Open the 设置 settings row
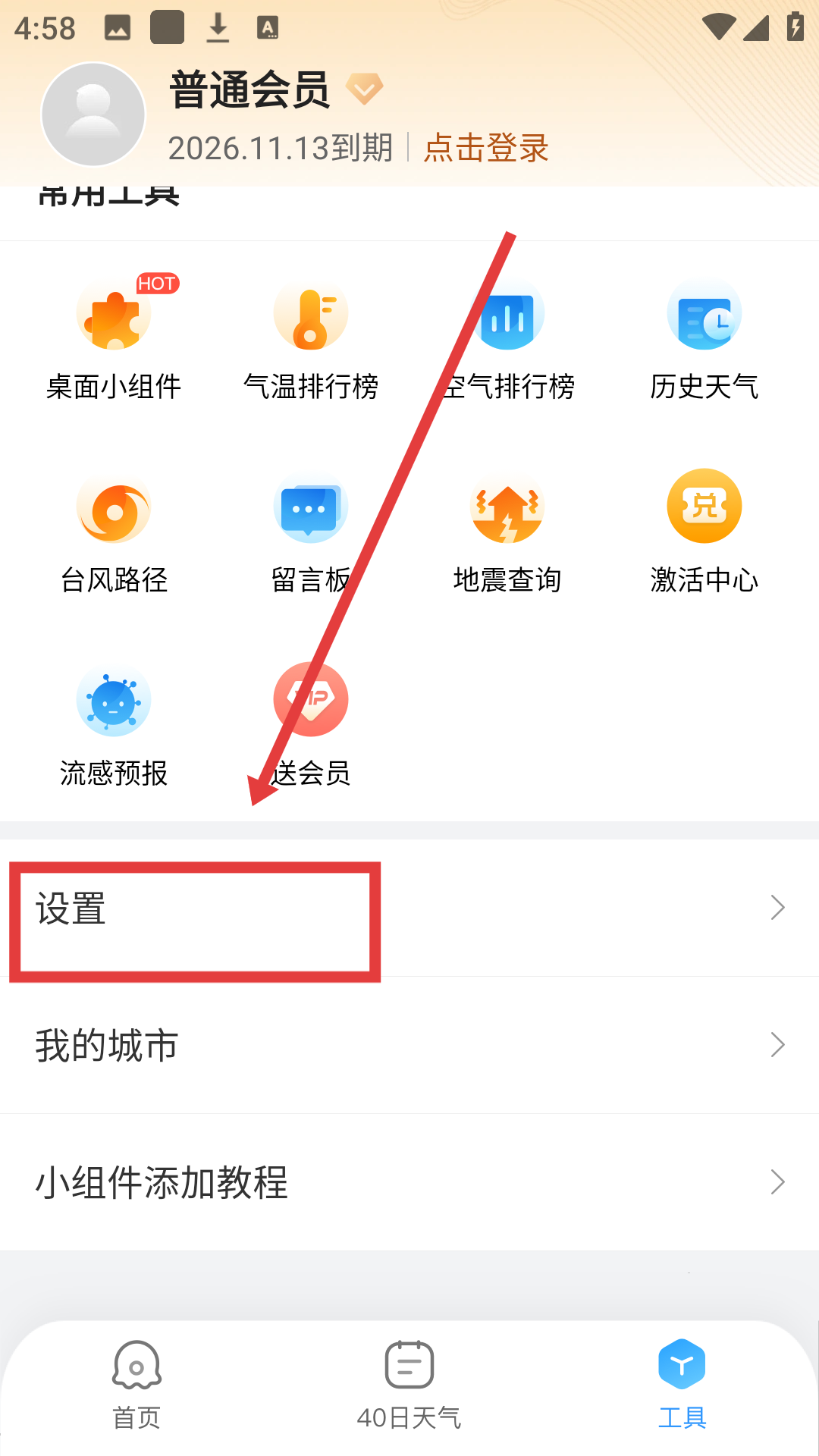 [x=409, y=908]
